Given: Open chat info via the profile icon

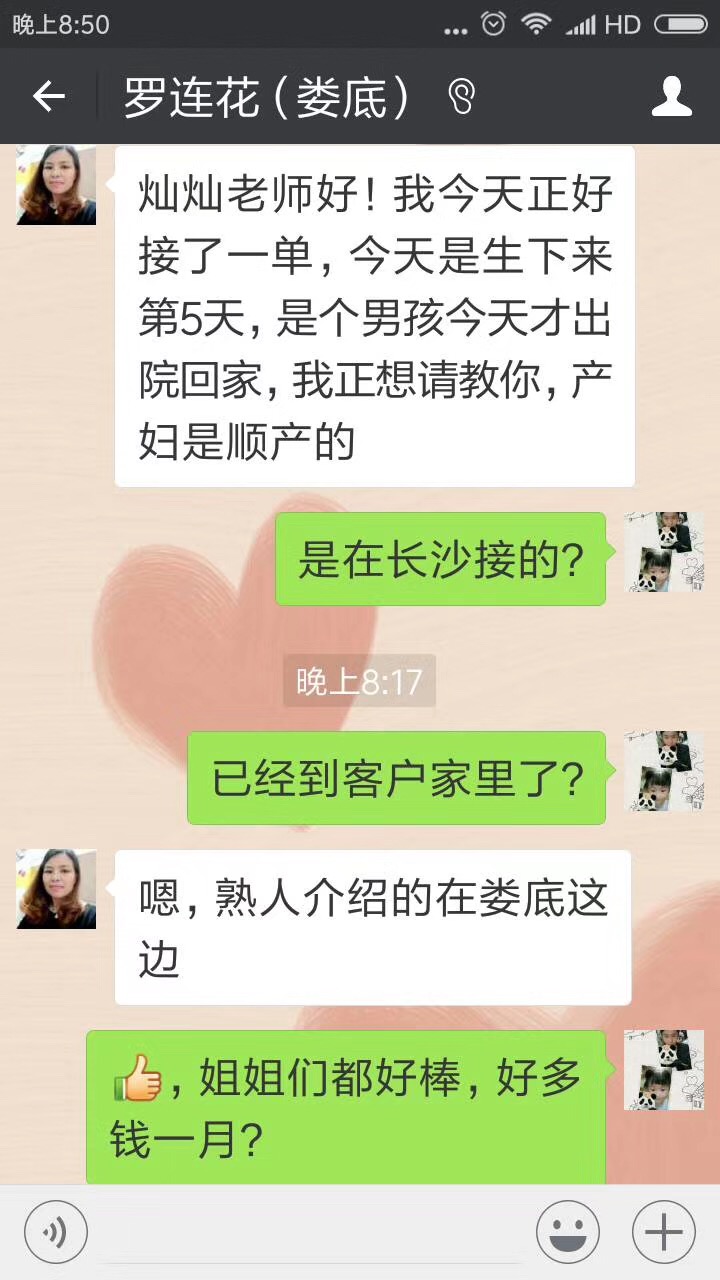Looking at the screenshot, I should click(x=671, y=97).
